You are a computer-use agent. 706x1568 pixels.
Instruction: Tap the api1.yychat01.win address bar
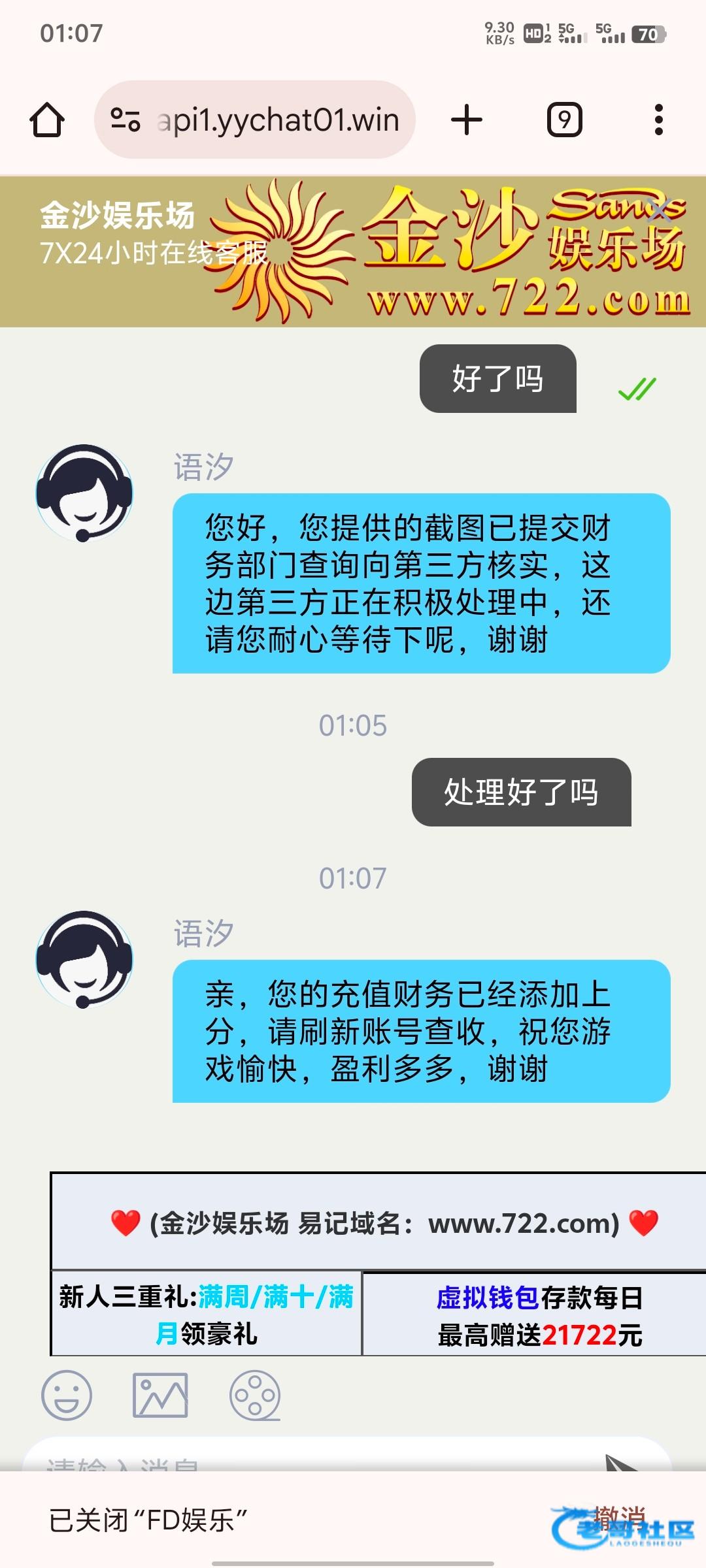pos(278,120)
